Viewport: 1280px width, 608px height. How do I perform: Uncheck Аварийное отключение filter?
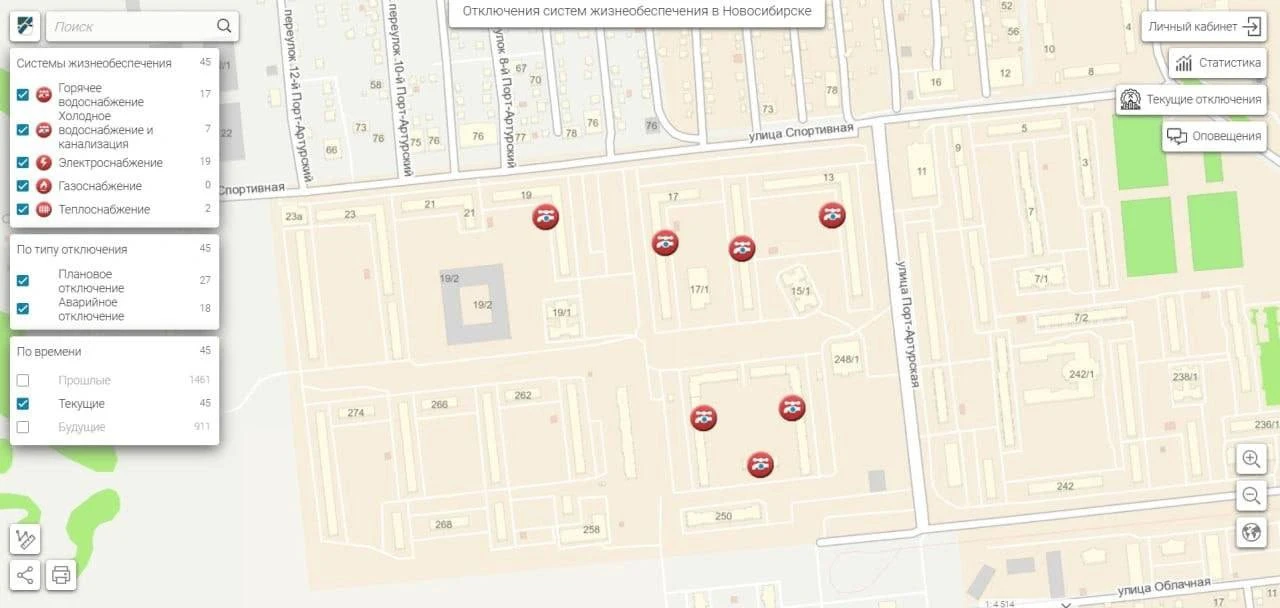[23, 309]
